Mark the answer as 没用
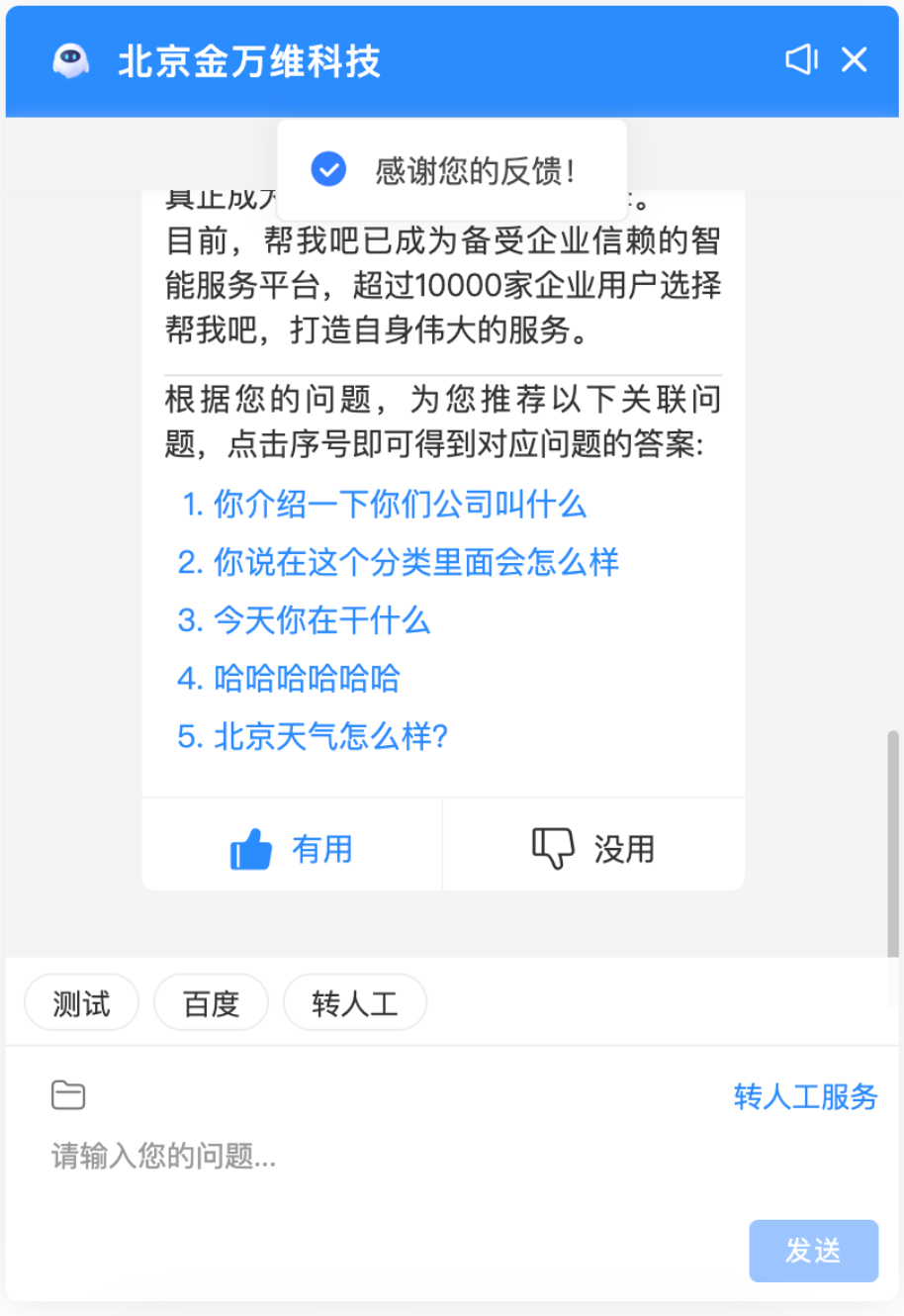The width and height of the screenshot is (904, 1316). tap(593, 849)
